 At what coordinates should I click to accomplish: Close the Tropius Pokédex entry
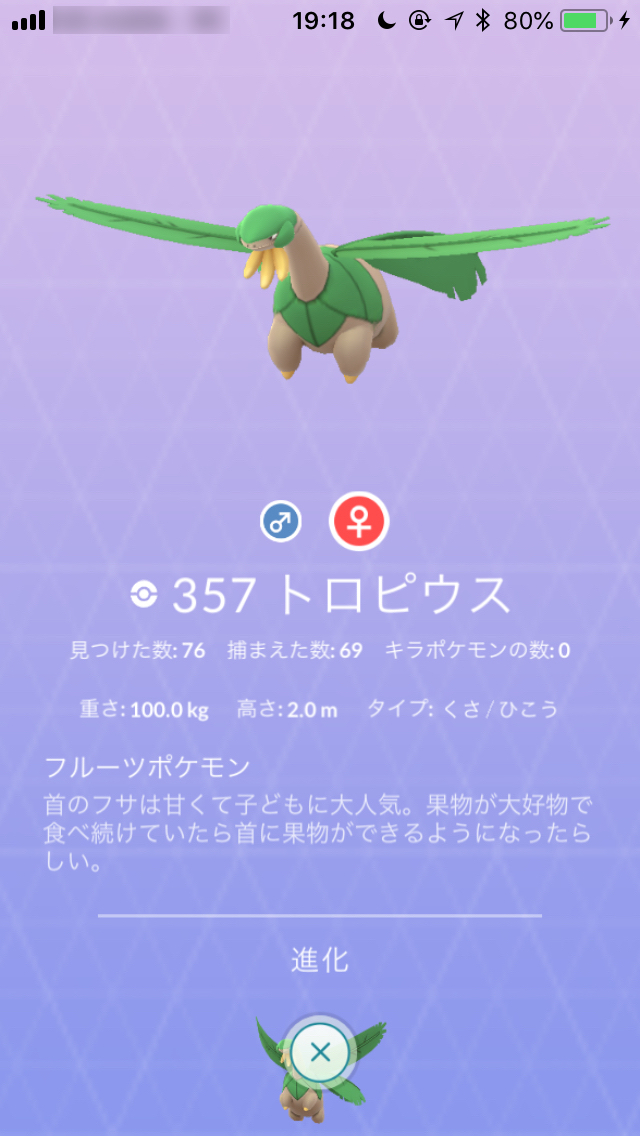coord(320,1051)
